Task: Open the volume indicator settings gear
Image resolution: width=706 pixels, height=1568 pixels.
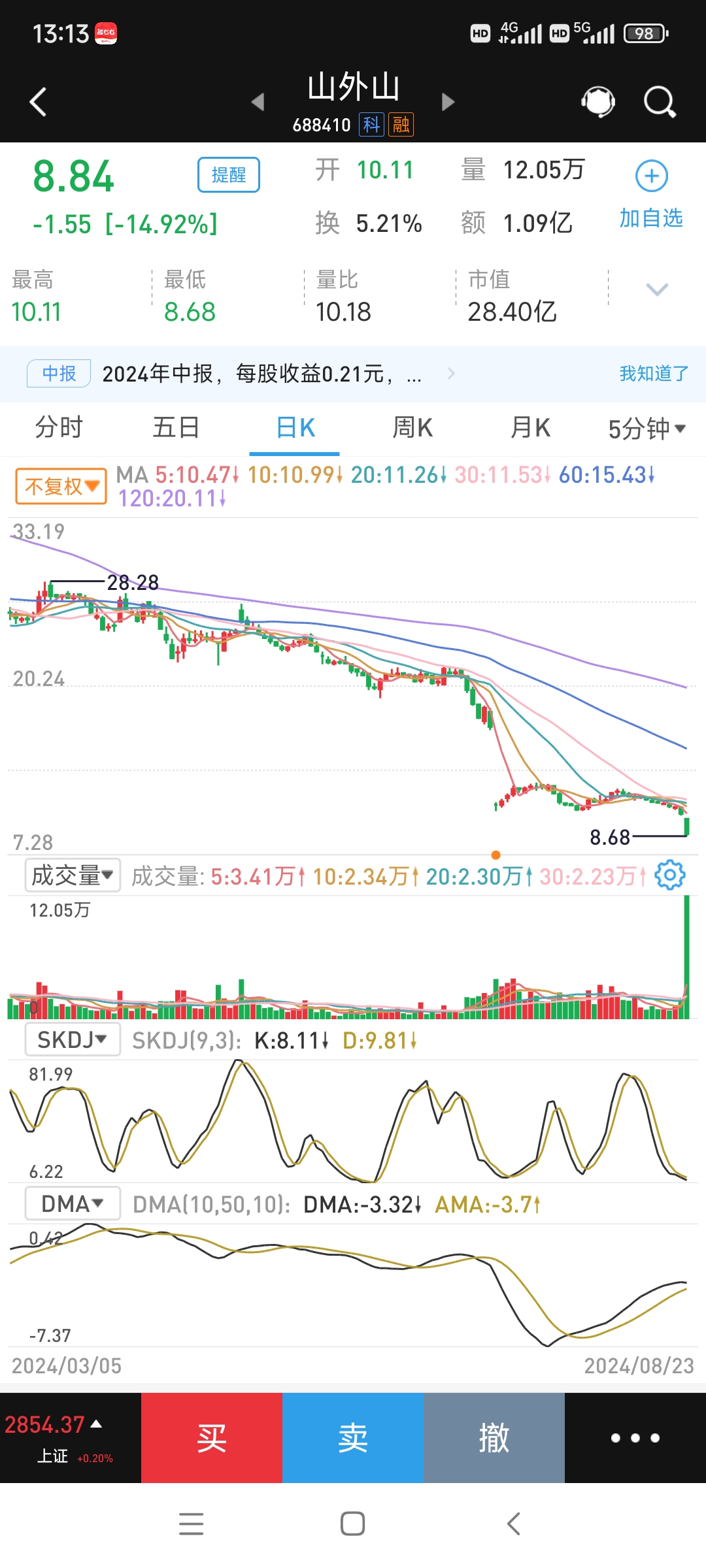Action: (x=669, y=875)
